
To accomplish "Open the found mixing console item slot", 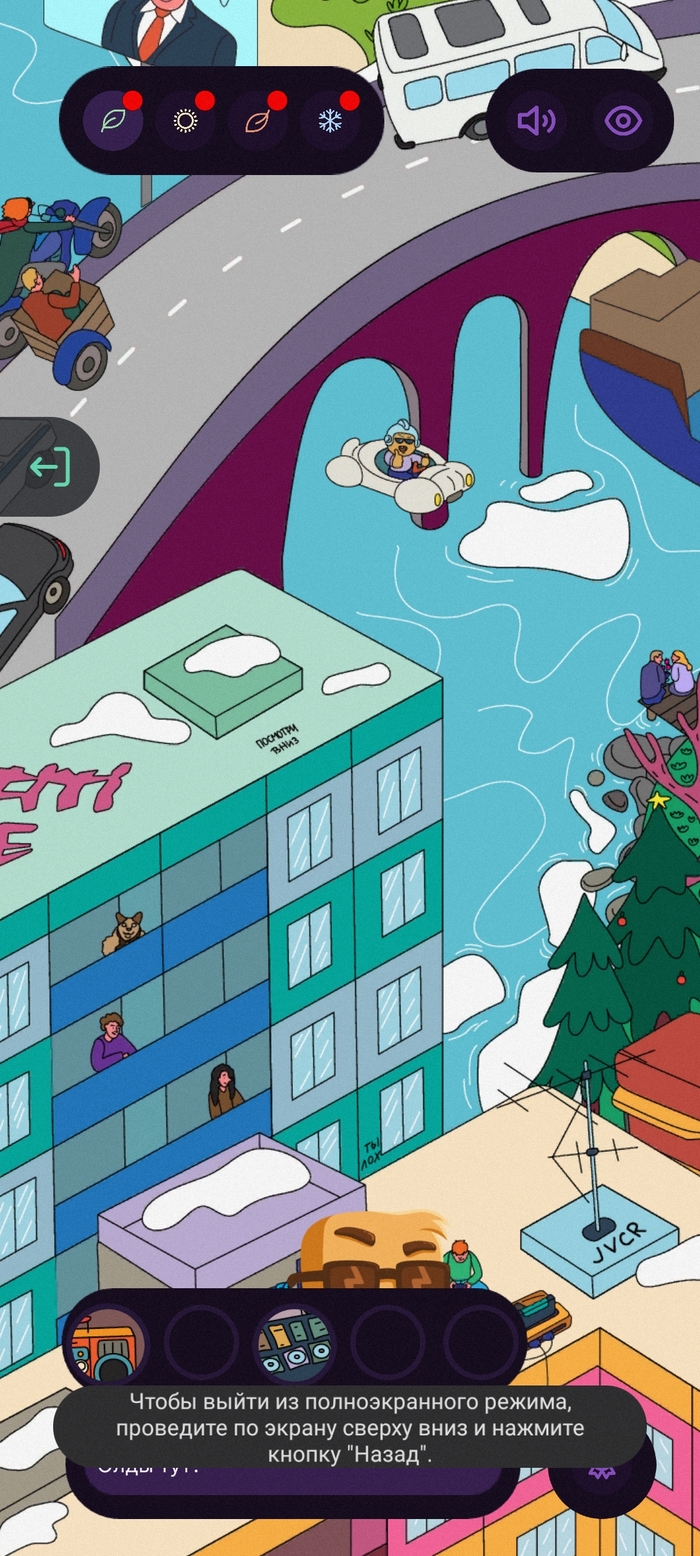I will click(294, 1344).
